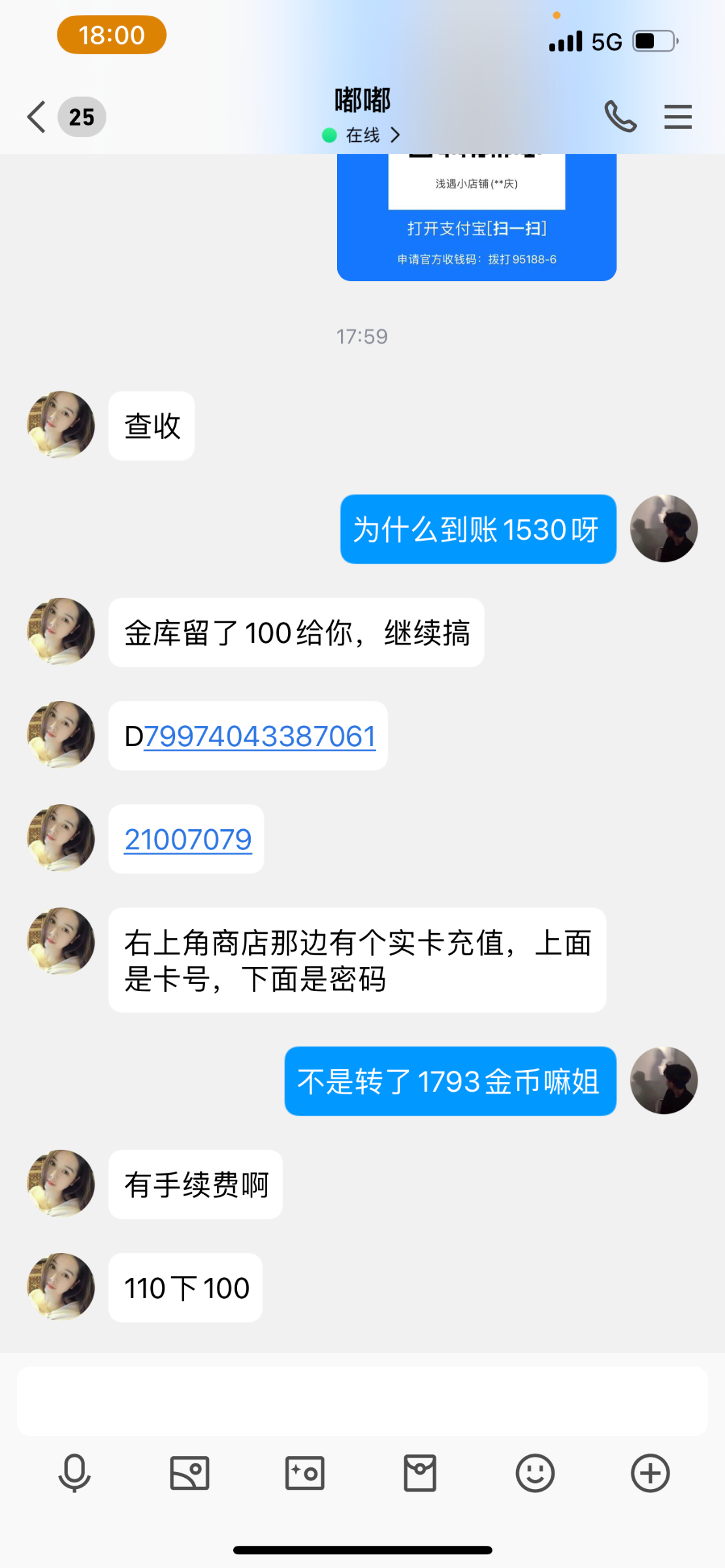Viewport: 725px width, 1568px height.
Task: Open 嘟嘟's online status details
Action: pos(362,135)
